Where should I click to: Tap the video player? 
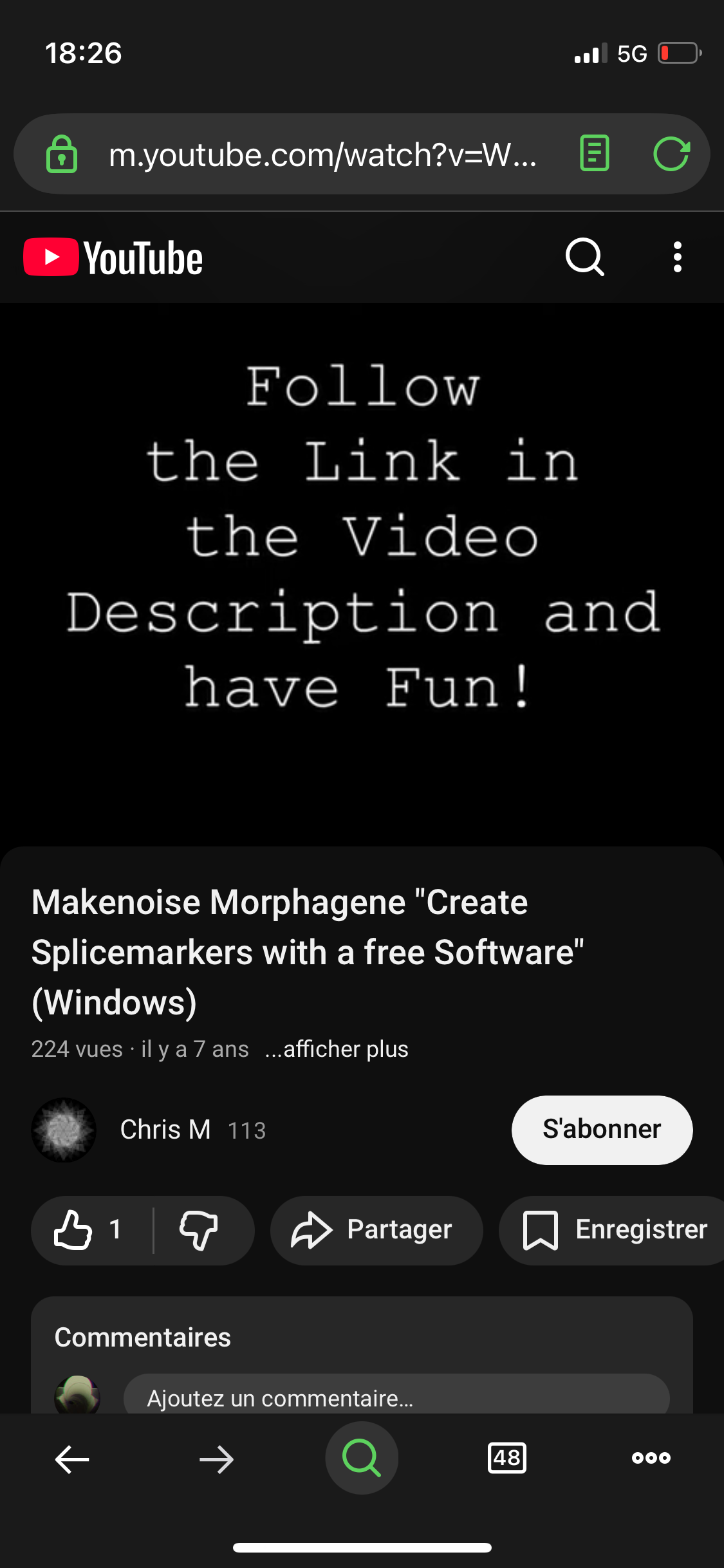(x=362, y=573)
